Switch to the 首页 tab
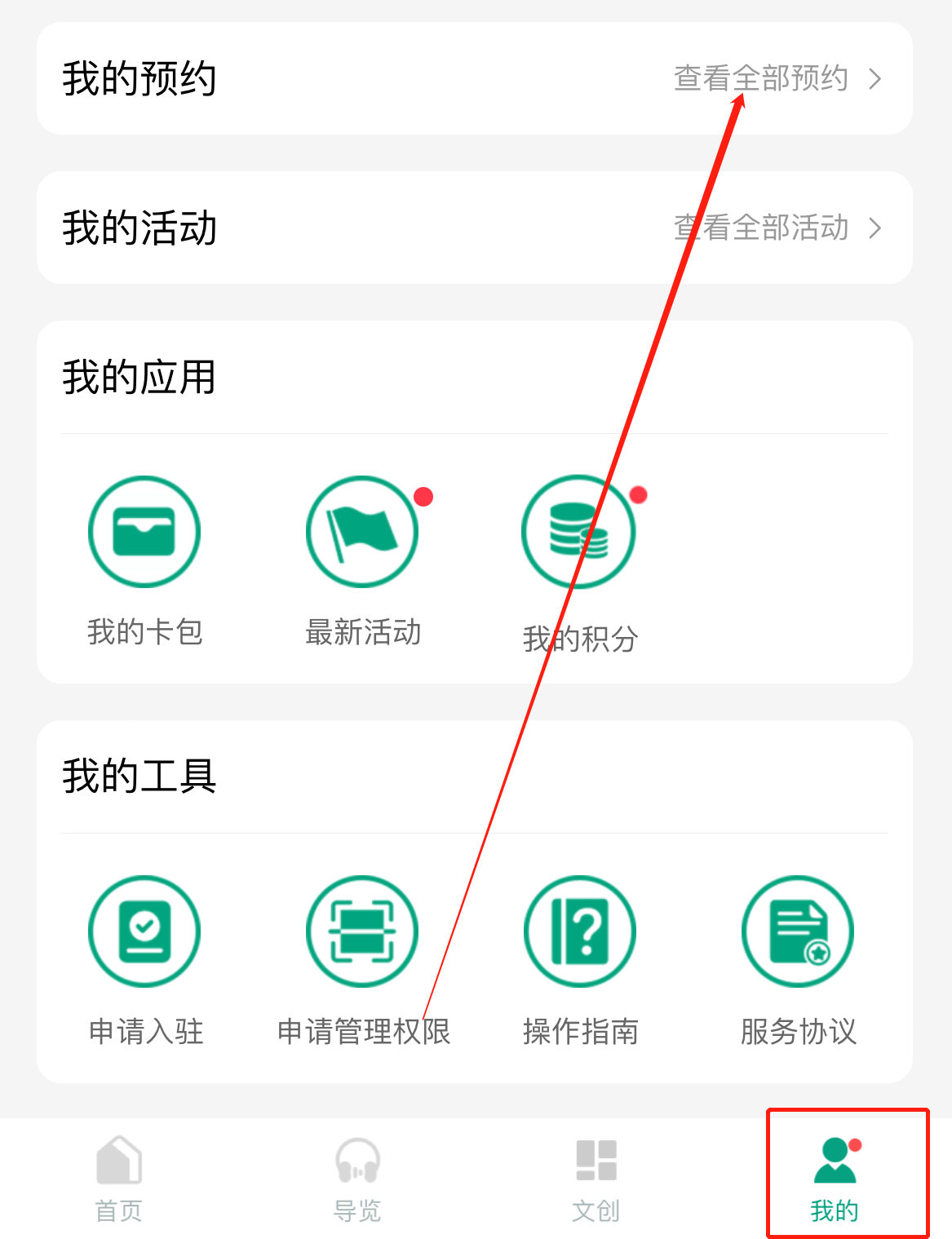The height and width of the screenshot is (1239, 952). click(119, 1178)
